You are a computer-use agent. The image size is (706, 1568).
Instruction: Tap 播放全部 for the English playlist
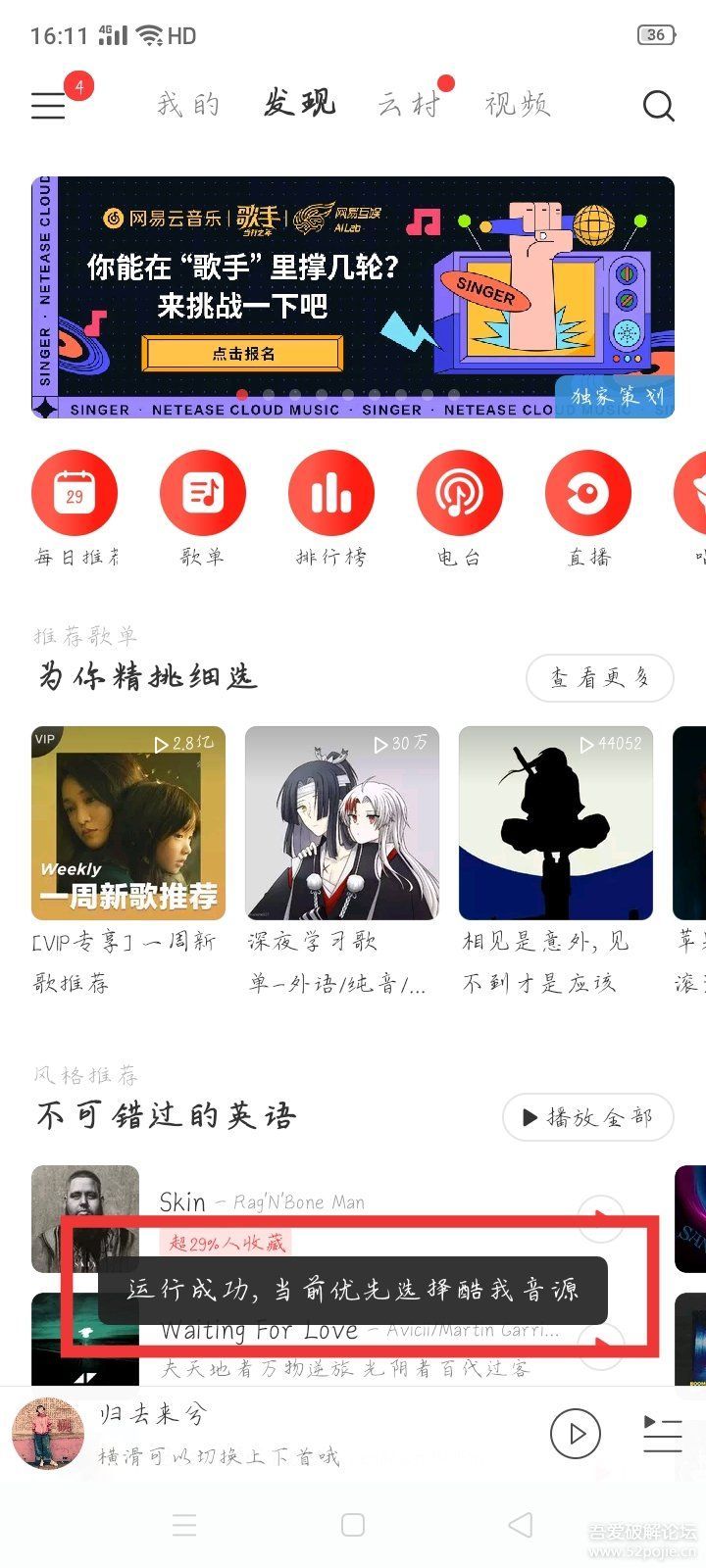tap(587, 1117)
